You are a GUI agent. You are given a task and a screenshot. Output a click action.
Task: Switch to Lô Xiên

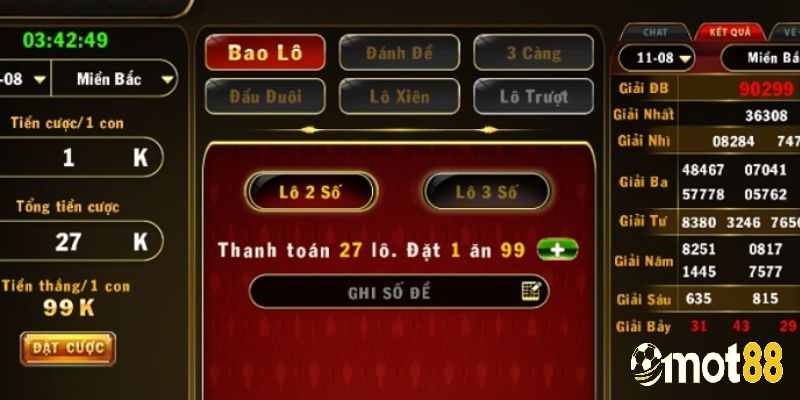click(399, 97)
